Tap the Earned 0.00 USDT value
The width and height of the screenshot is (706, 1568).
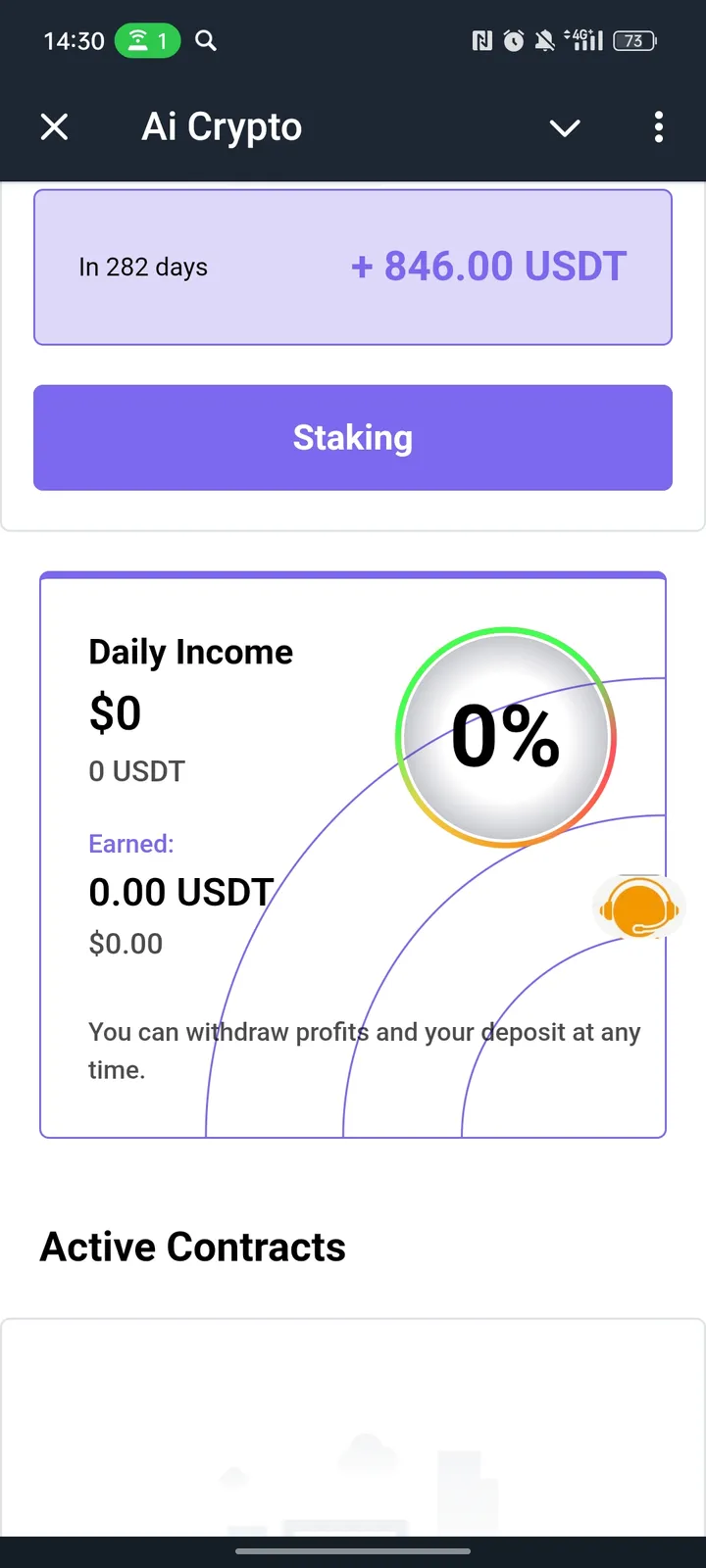180,892
